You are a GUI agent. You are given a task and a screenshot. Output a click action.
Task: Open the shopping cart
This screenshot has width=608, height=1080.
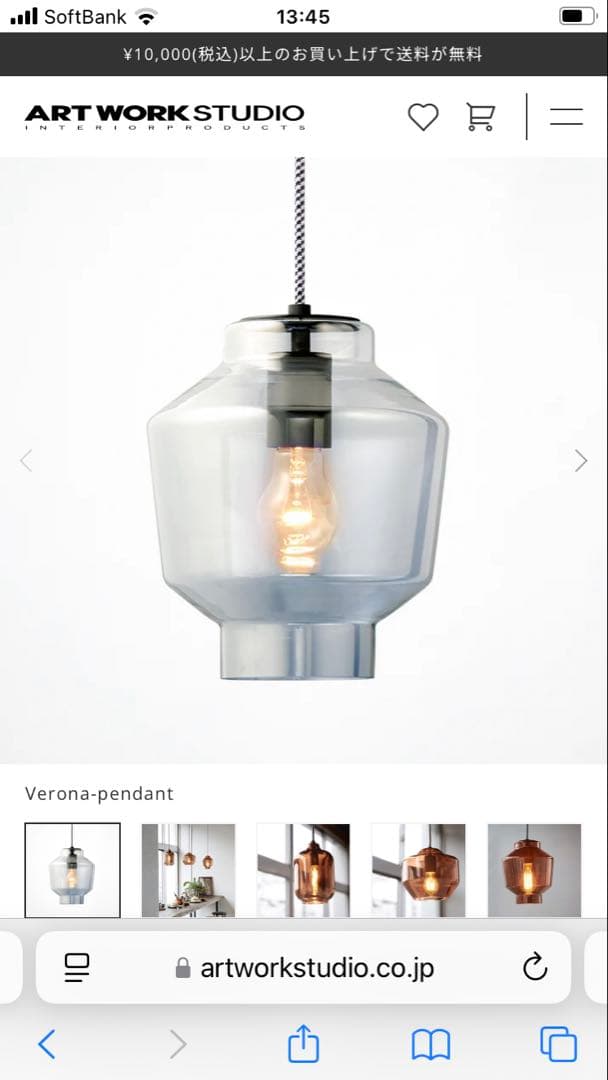coord(480,117)
